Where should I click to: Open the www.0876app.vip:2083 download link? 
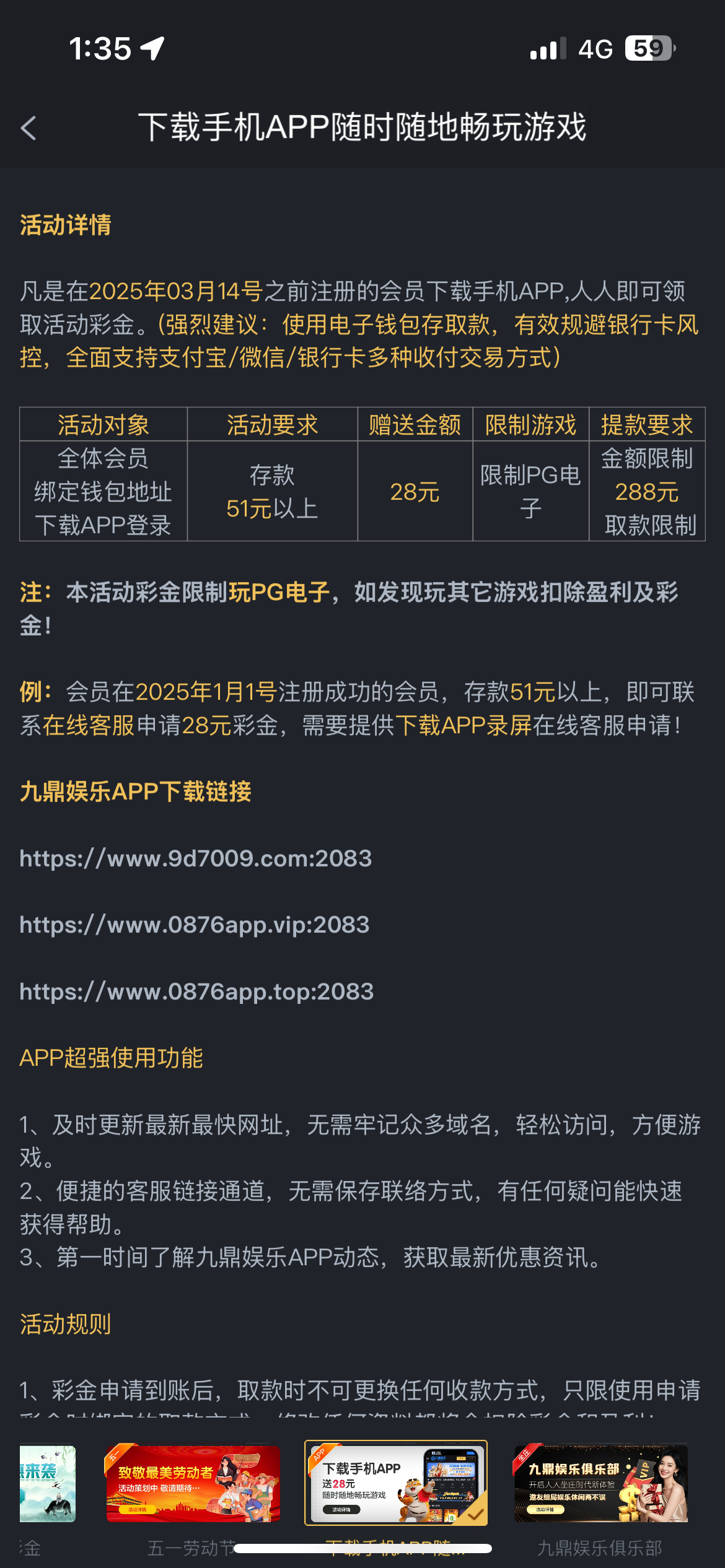pos(195,925)
